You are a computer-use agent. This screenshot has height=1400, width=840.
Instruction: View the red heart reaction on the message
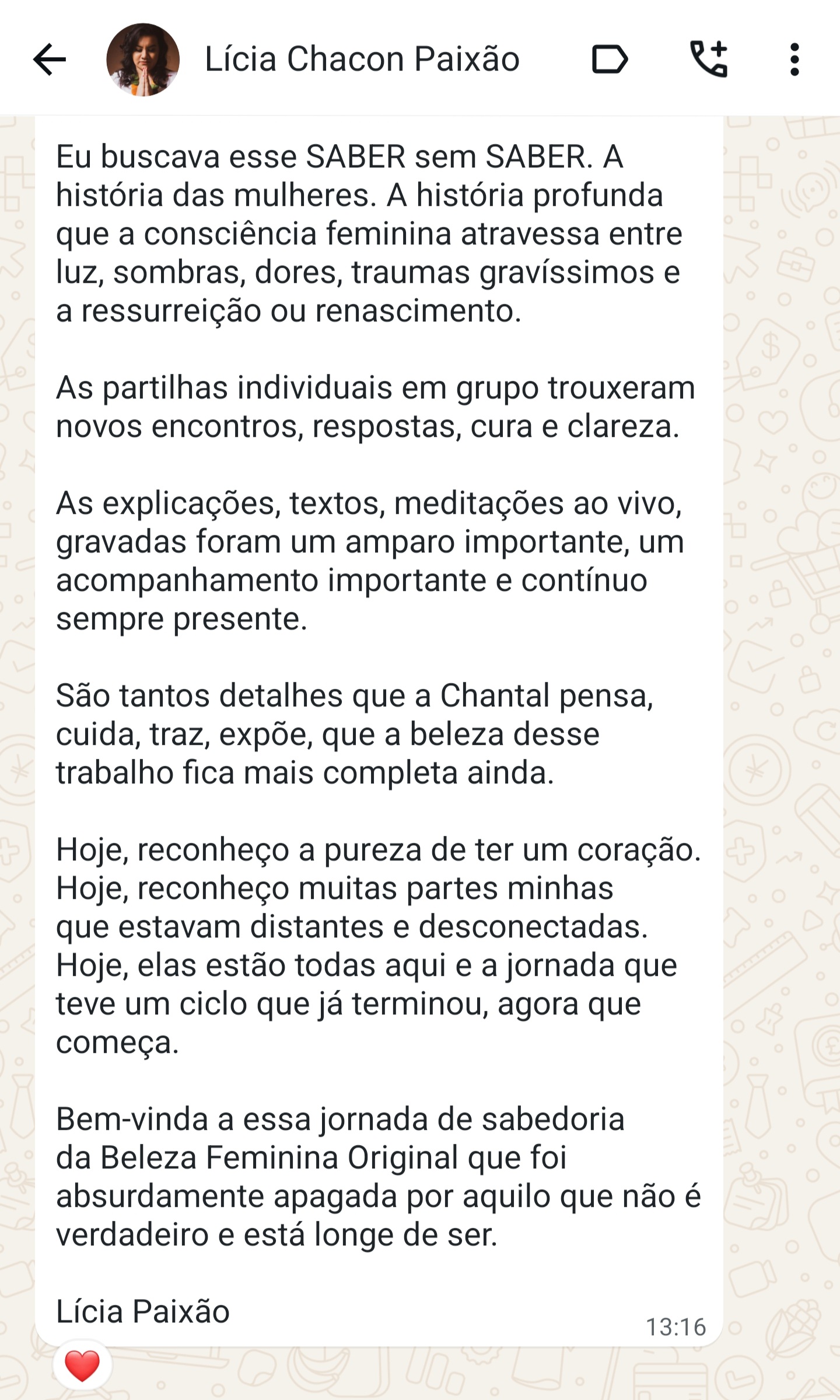[x=82, y=1367]
